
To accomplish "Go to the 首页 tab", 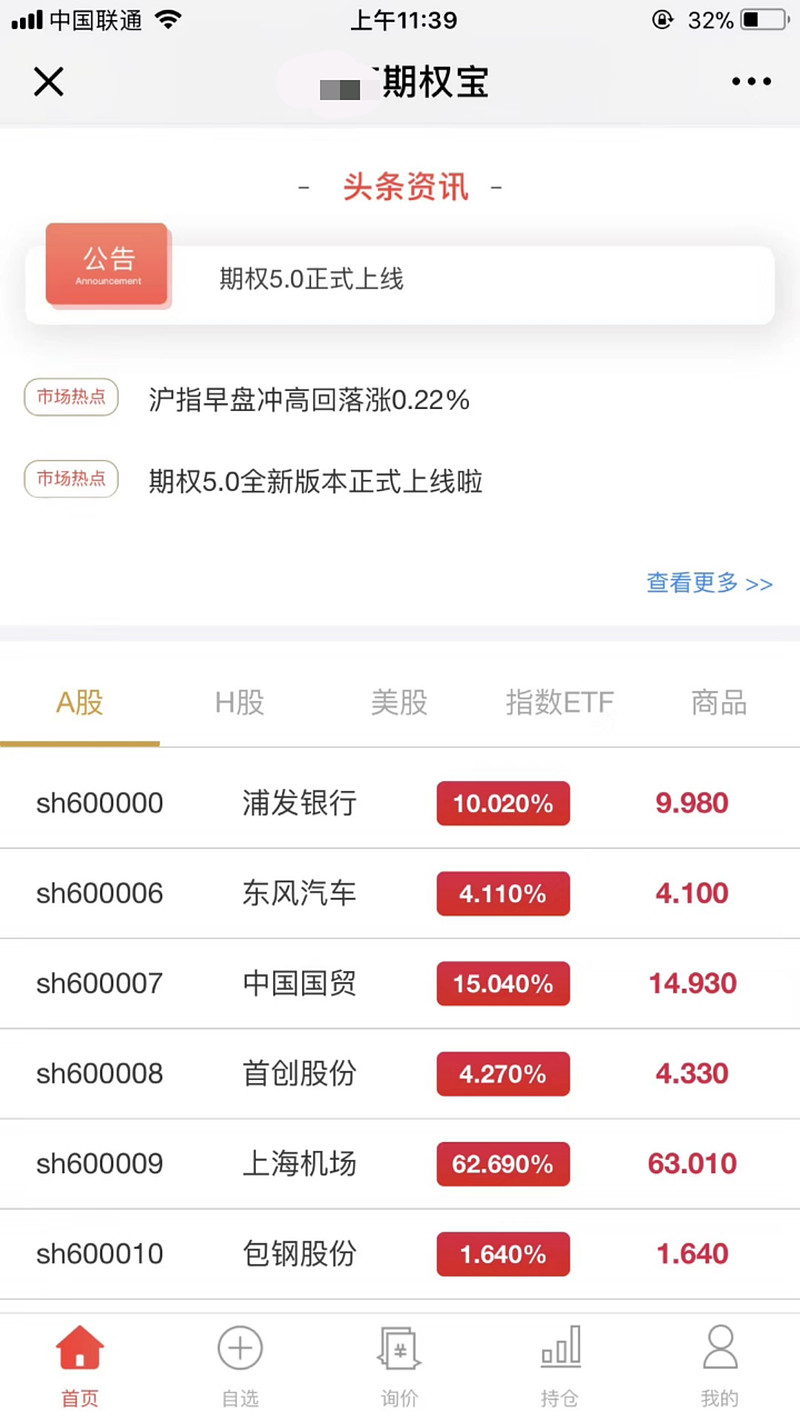I will pyautogui.click(x=80, y=1366).
